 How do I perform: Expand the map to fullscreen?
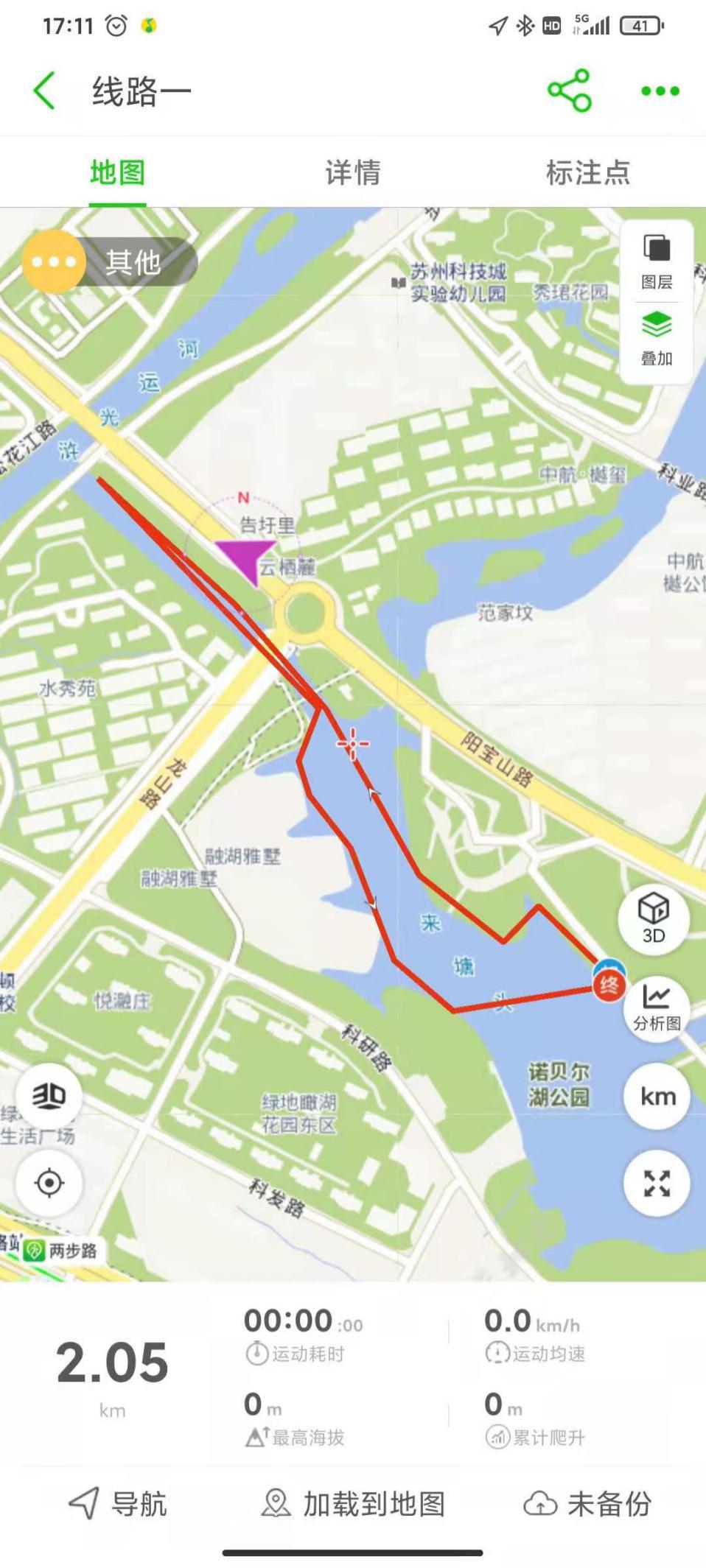(x=656, y=1183)
